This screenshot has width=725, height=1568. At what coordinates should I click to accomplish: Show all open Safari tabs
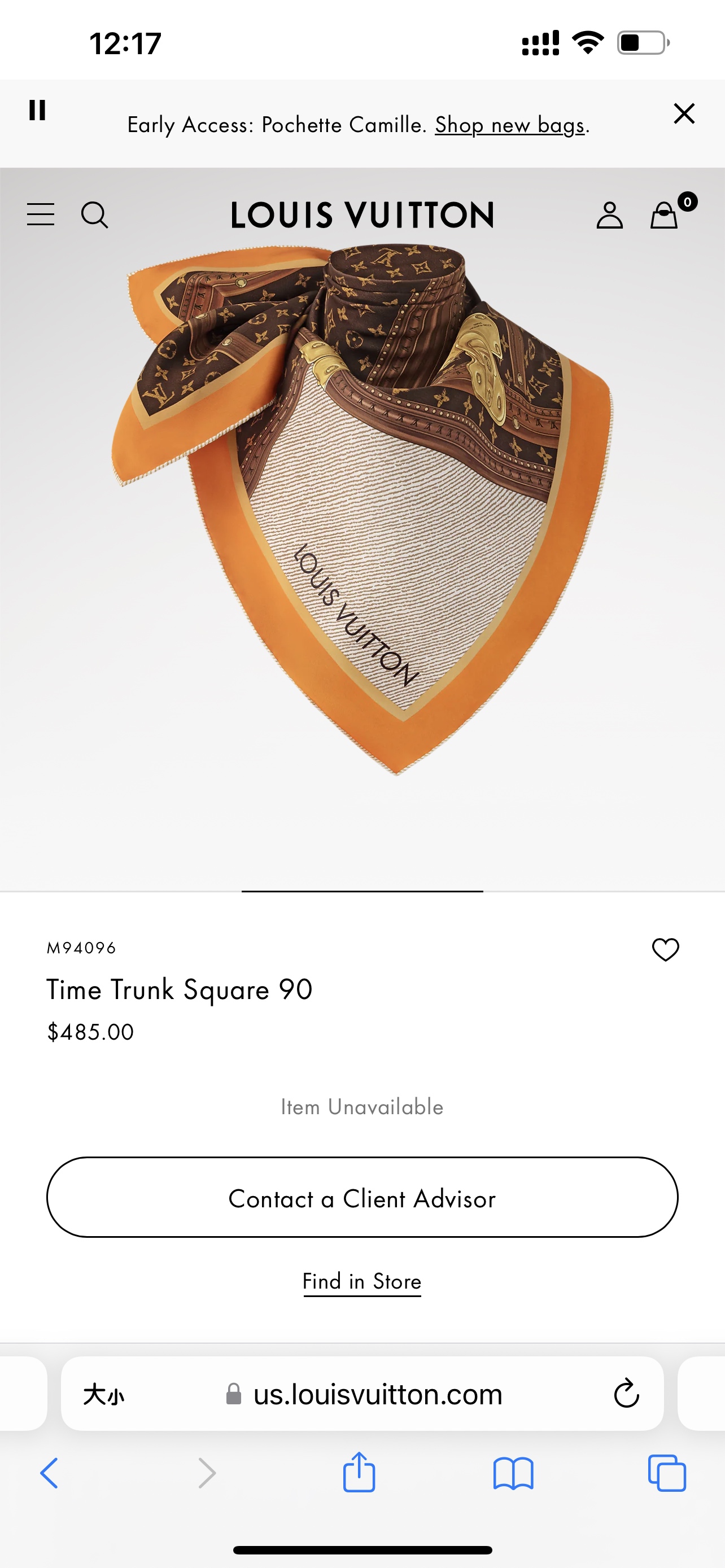[x=667, y=1473]
